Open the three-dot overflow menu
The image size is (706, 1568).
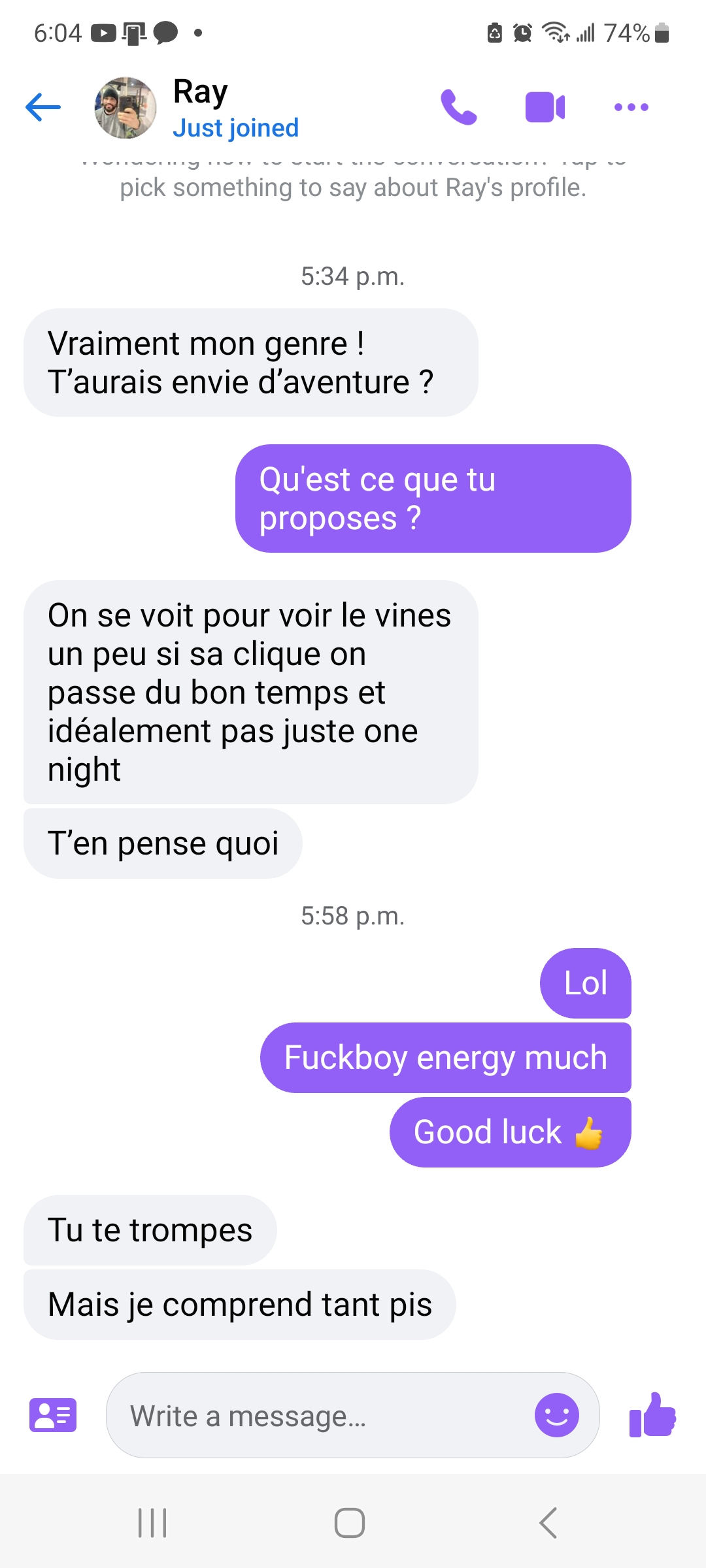point(631,107)
